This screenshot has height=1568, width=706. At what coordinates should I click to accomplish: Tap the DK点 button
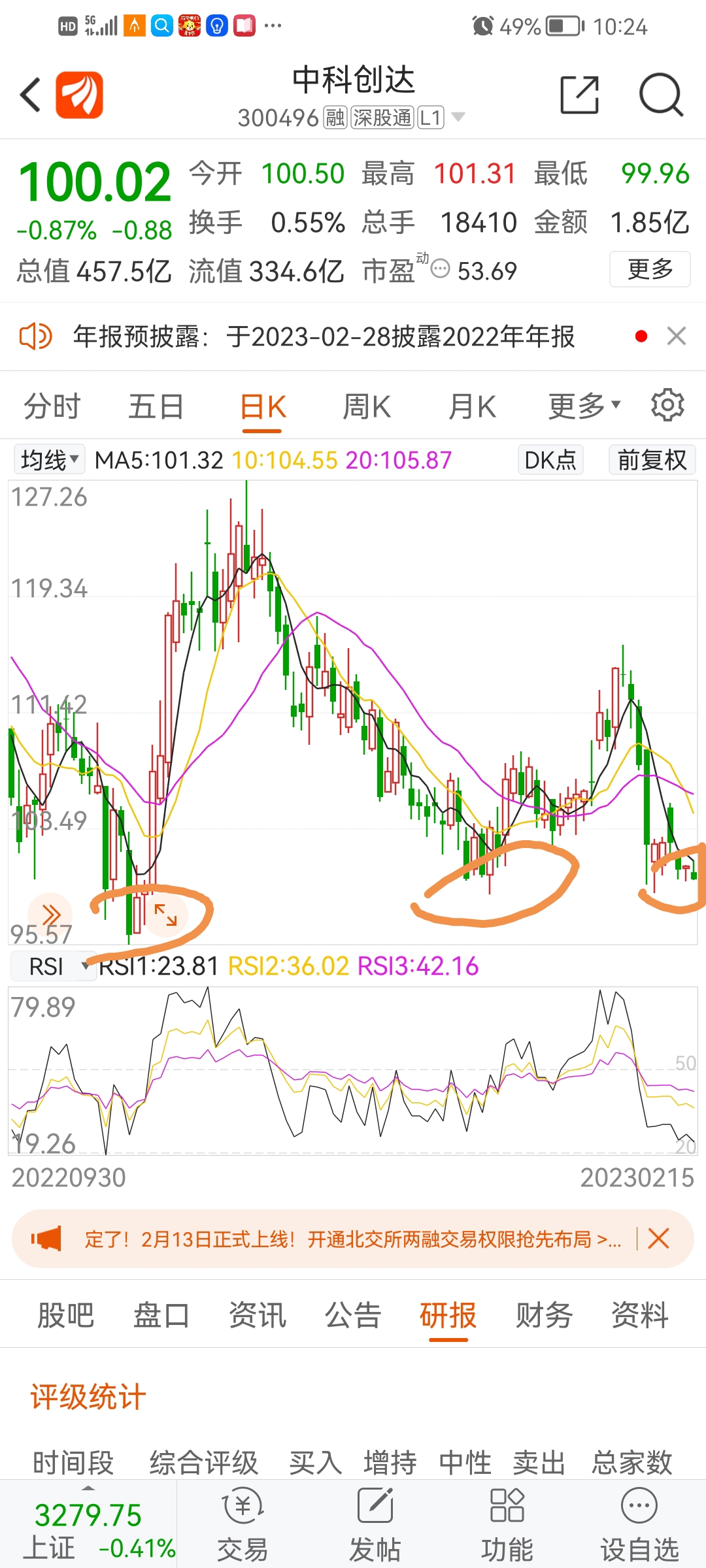pos(550,460)
